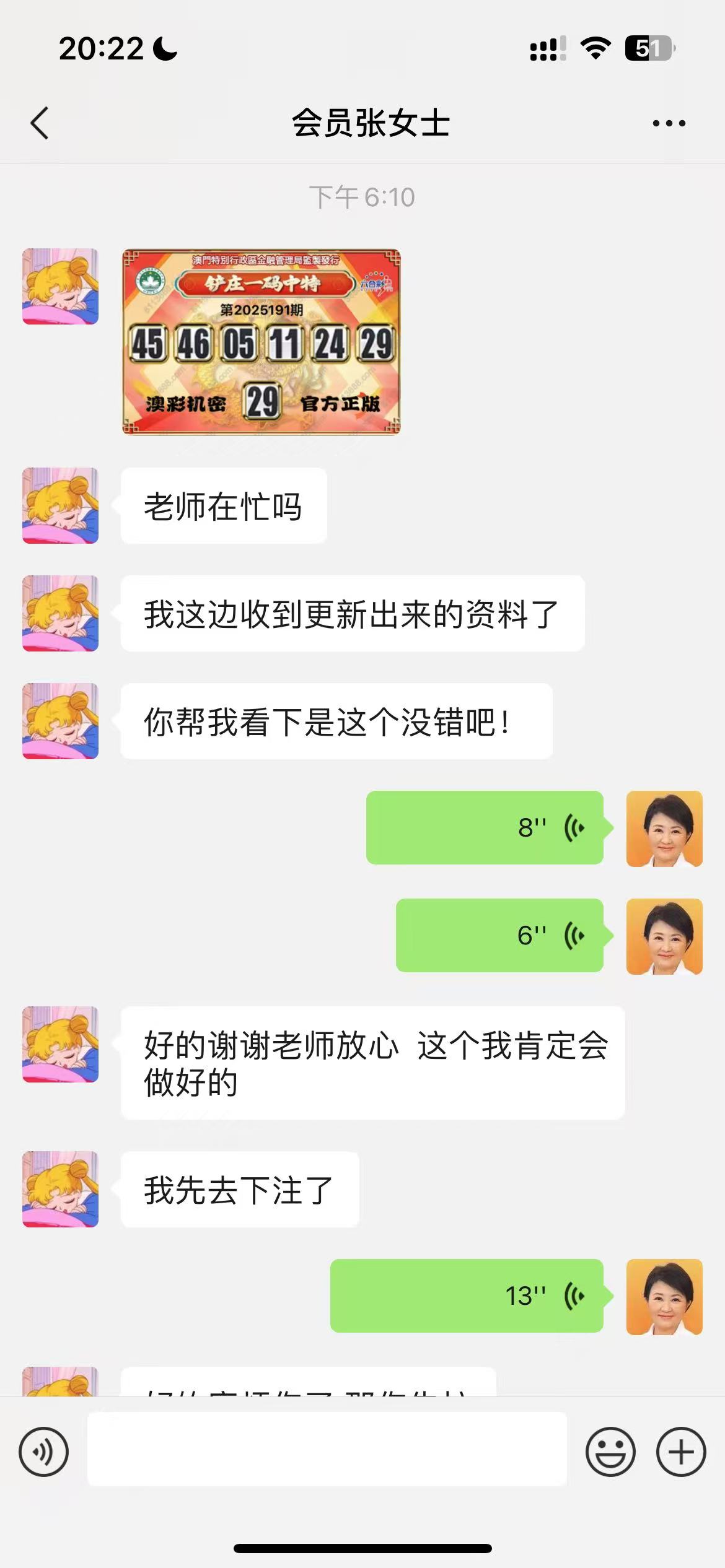
Task: Open the lottery numbers picture message
Action: [x=261, y=342]
